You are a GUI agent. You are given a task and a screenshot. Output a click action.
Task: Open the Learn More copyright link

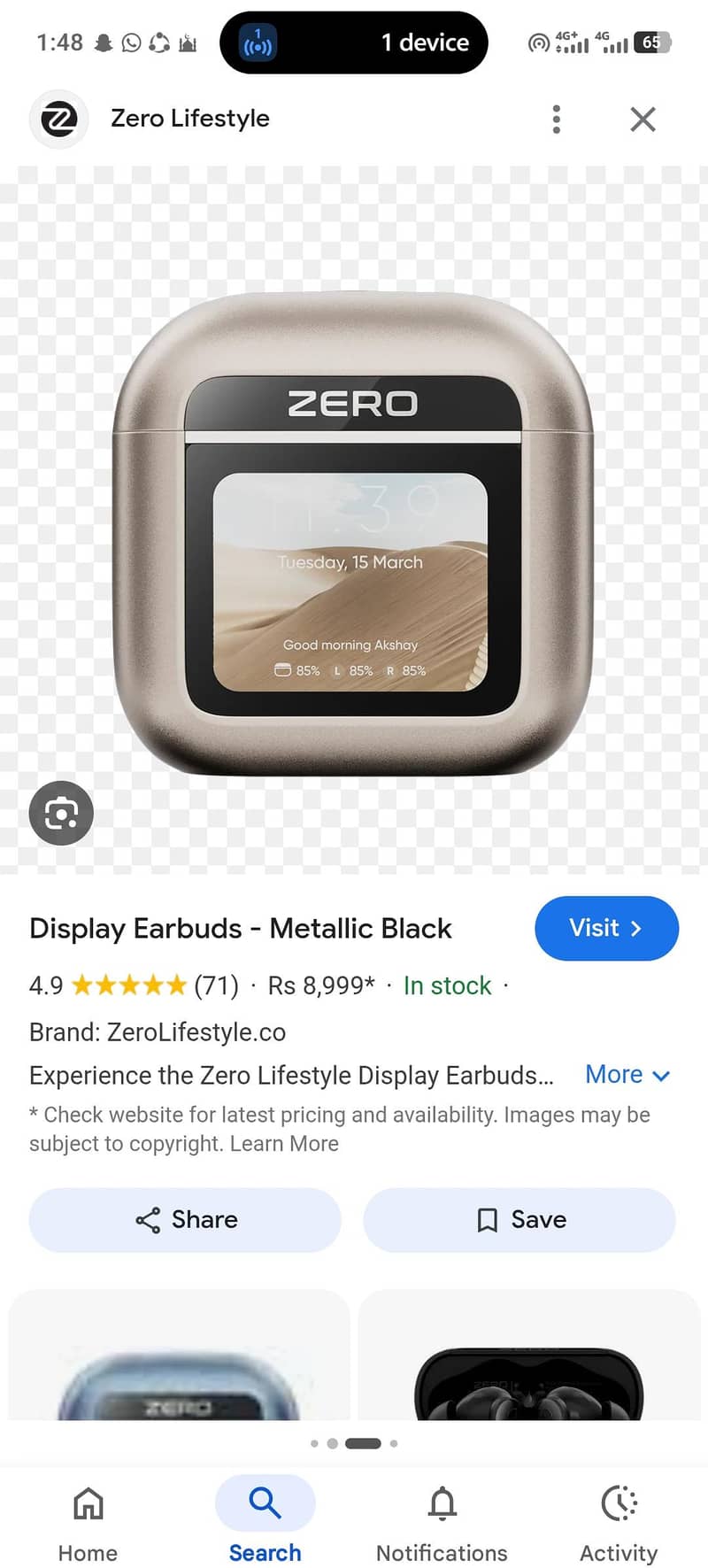point(284,1144)
